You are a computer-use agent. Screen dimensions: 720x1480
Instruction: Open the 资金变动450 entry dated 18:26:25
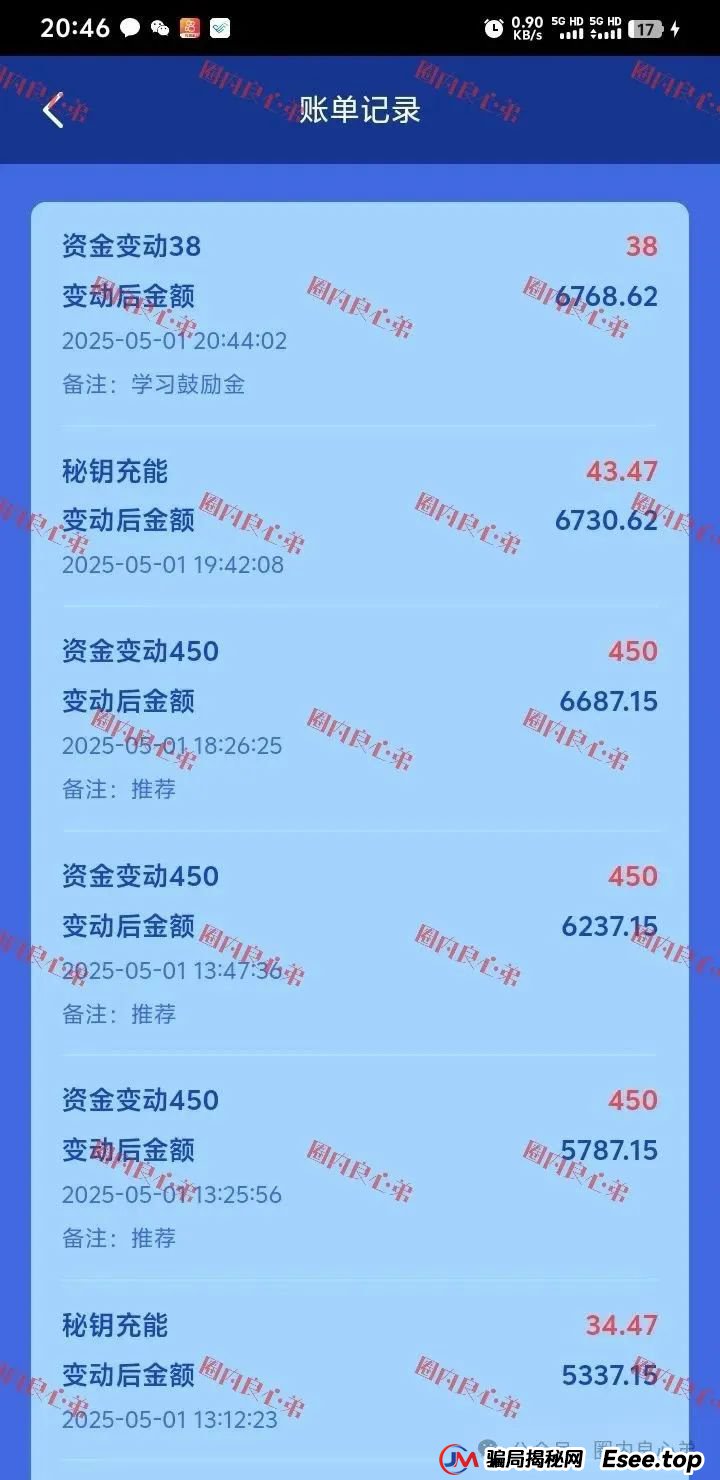pos(141,651)
